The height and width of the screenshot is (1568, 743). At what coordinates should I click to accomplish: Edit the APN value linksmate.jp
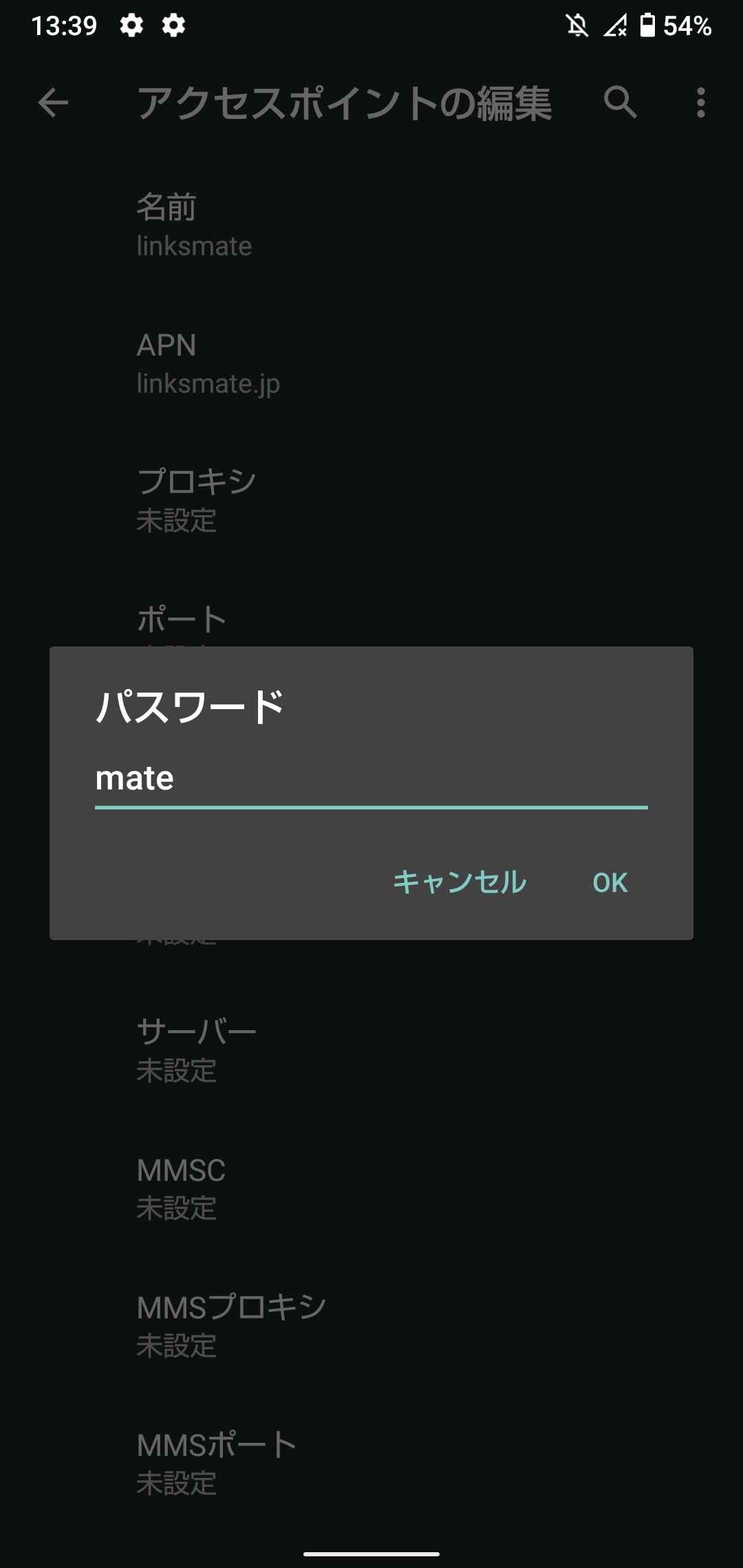tap(371, 363)
